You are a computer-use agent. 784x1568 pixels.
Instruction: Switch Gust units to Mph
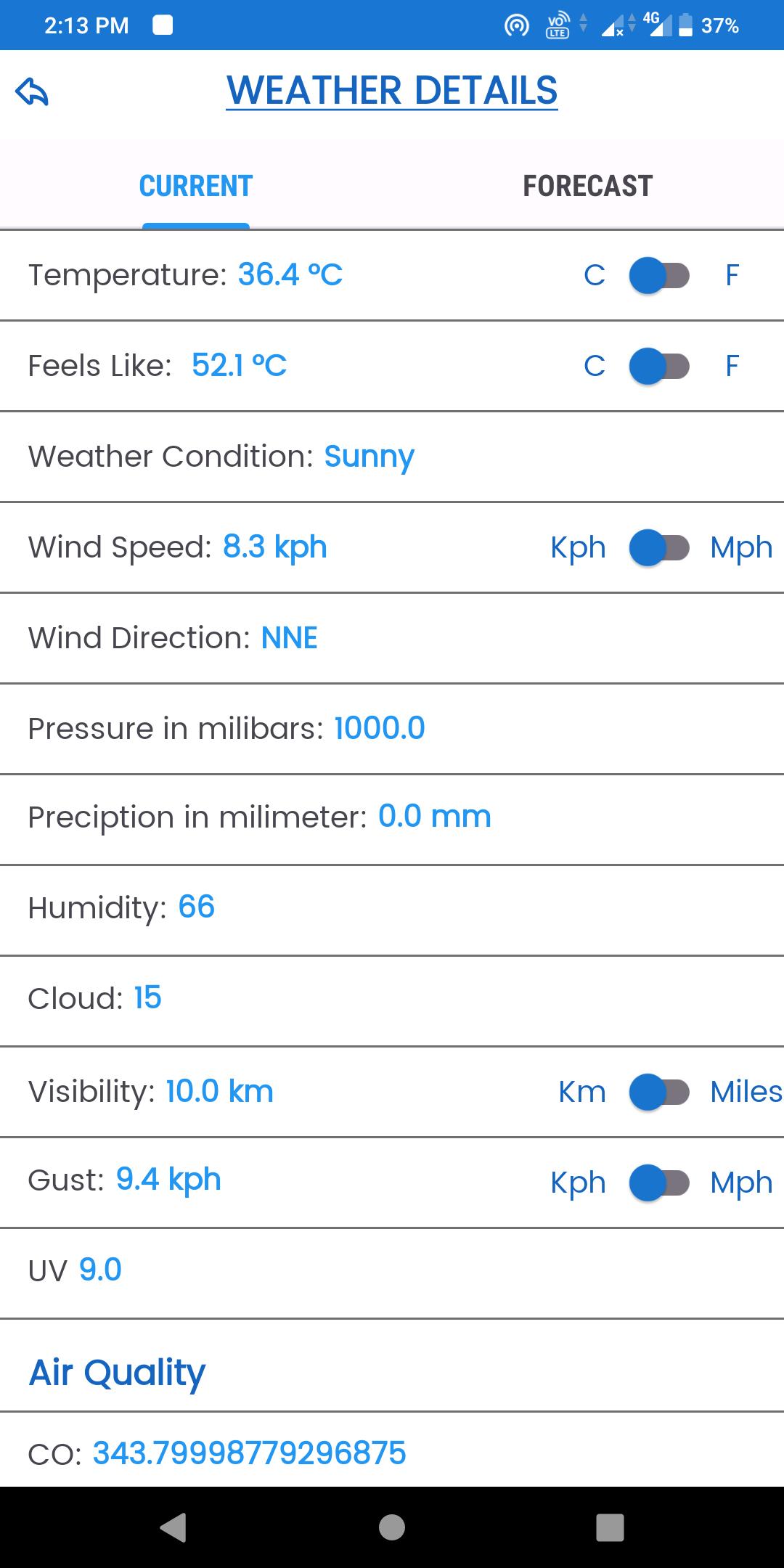[x=659, y=1183]
